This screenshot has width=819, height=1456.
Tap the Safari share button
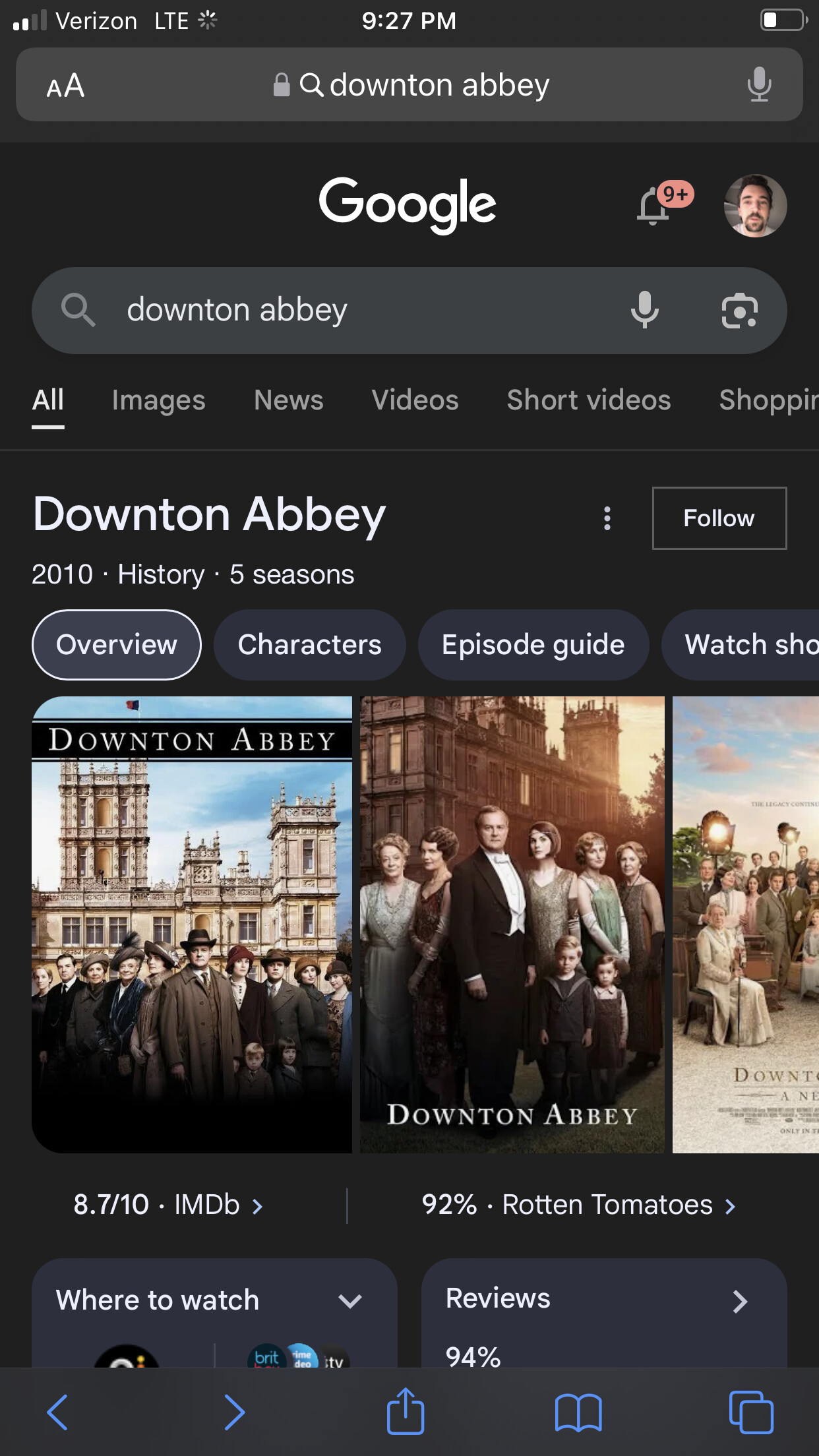[x=405, y=1412]
